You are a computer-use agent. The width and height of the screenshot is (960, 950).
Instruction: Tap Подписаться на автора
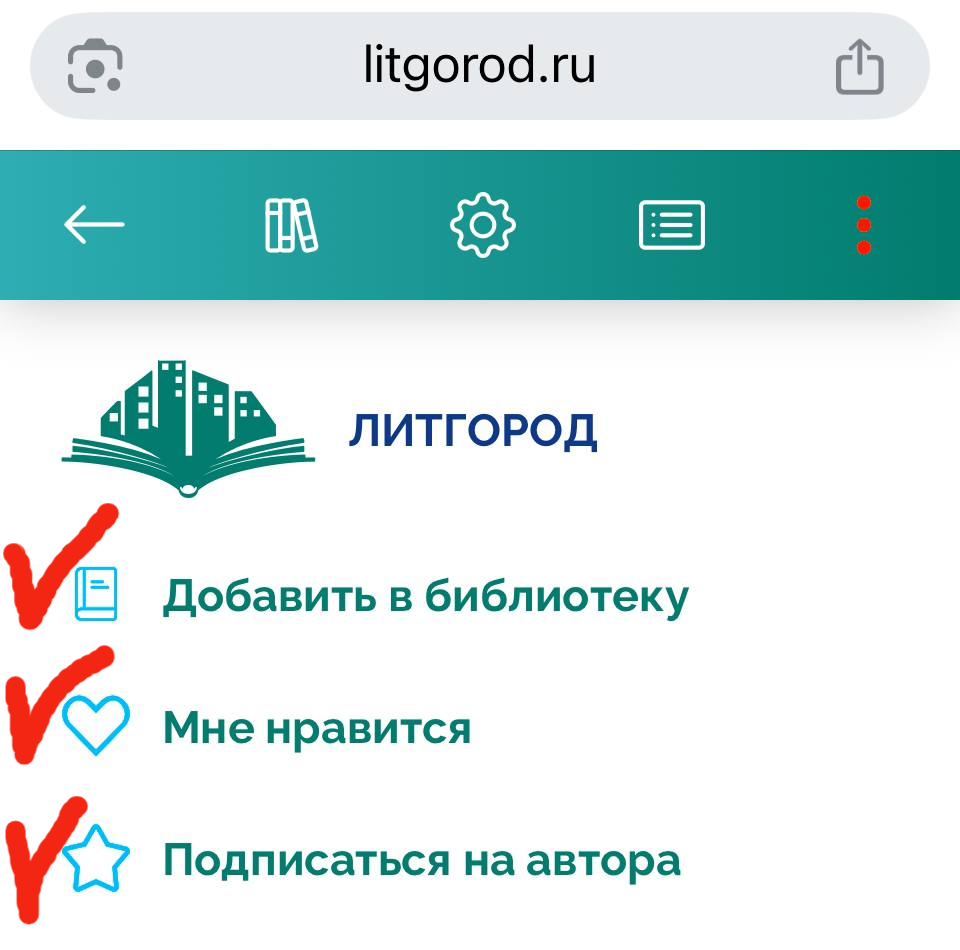(421, 860)
